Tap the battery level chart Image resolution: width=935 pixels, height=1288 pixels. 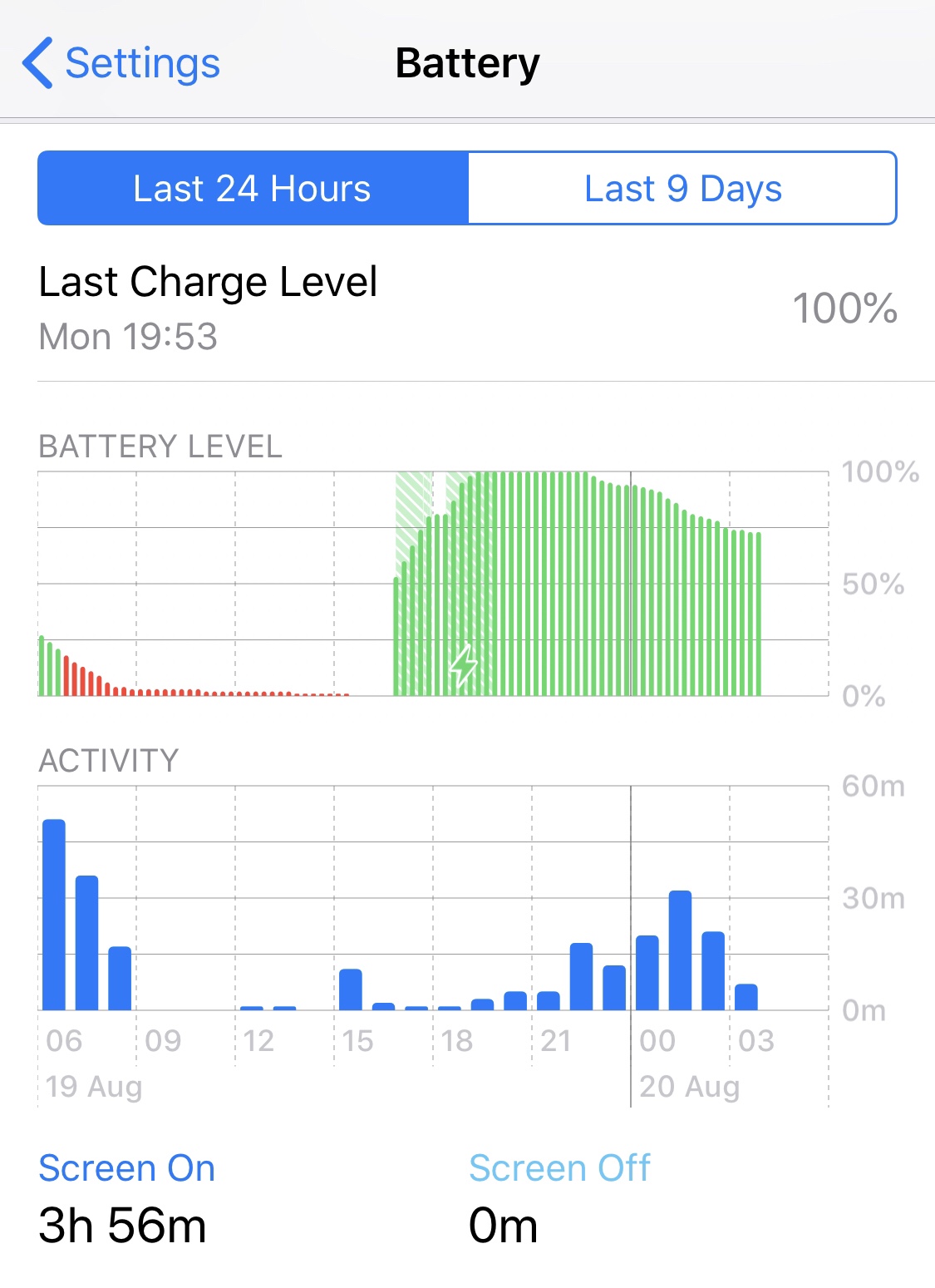(432, 584)
